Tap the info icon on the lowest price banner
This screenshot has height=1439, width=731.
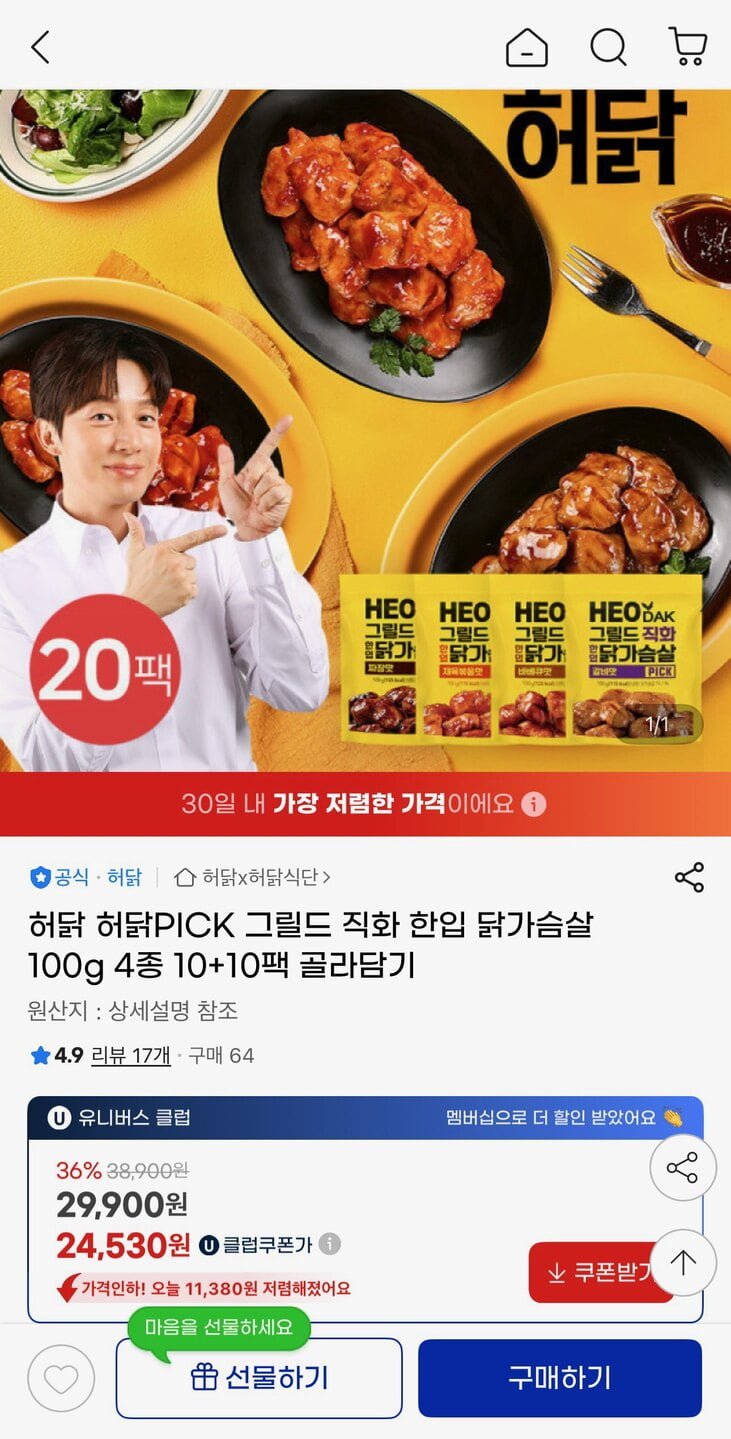coord(534,804)
